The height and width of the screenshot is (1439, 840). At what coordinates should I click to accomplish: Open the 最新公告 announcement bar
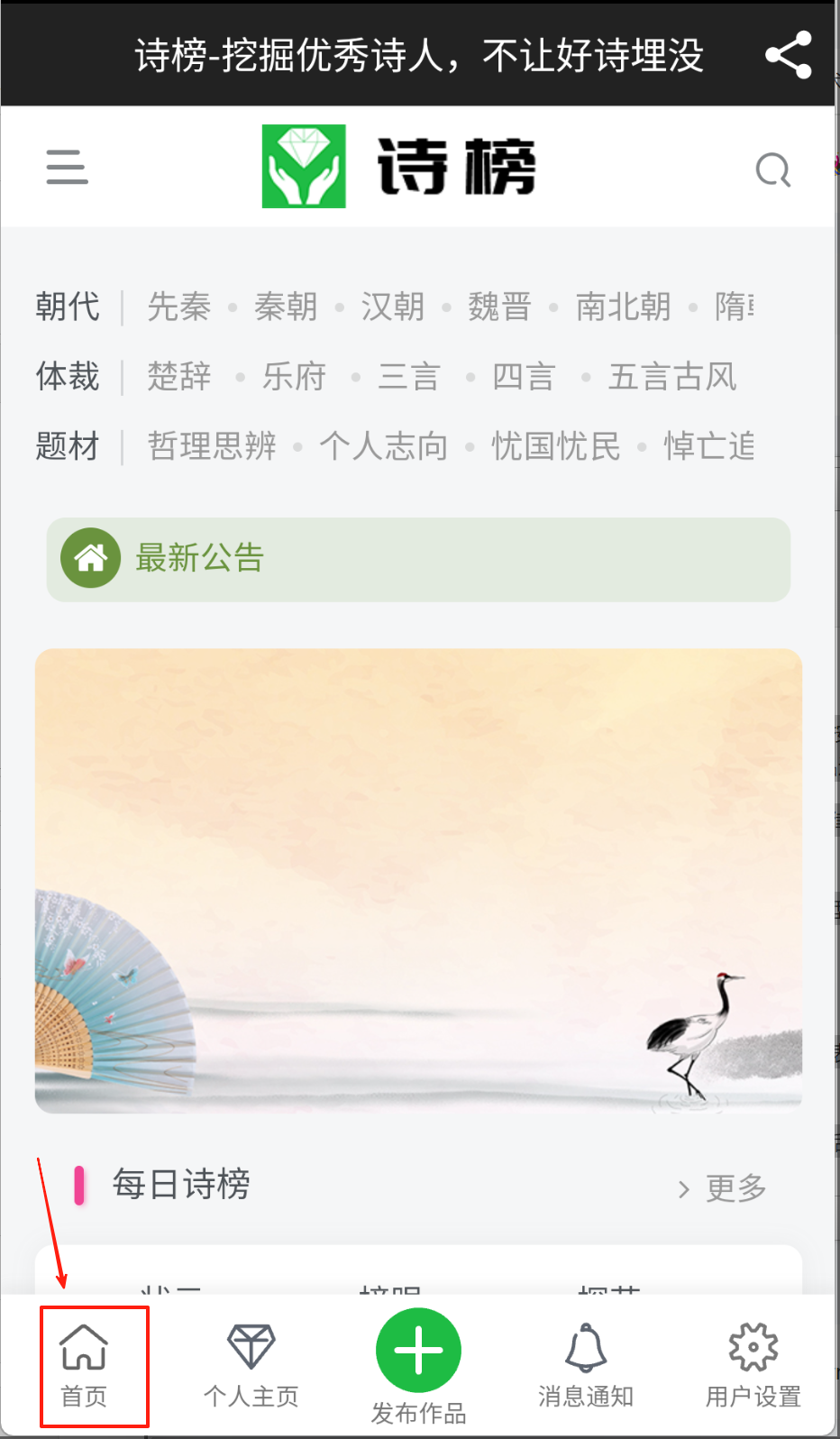[418, 559]
